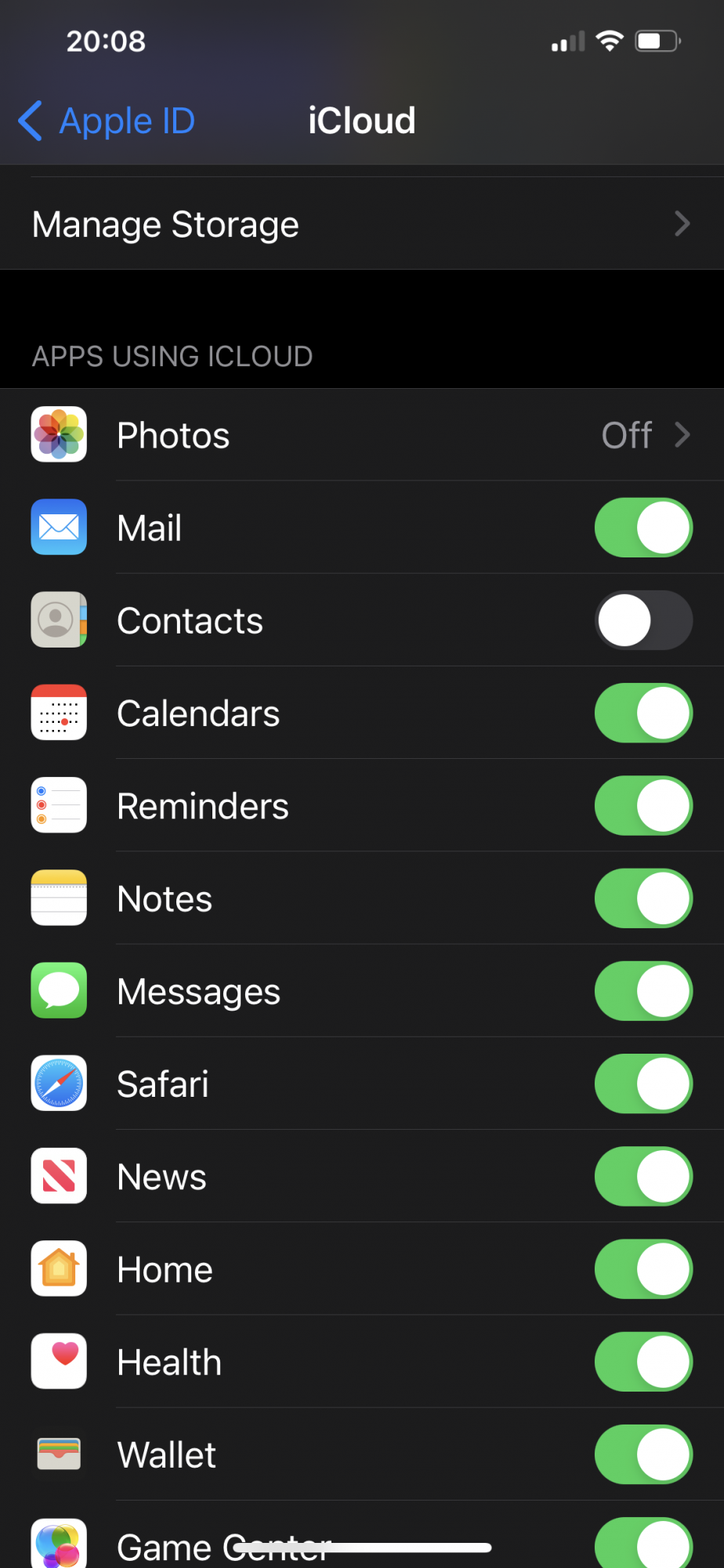Go back to Apple ID
The height and width of the screenshot is (1568, 724).
pyautogui.click(x=107, y=122)
